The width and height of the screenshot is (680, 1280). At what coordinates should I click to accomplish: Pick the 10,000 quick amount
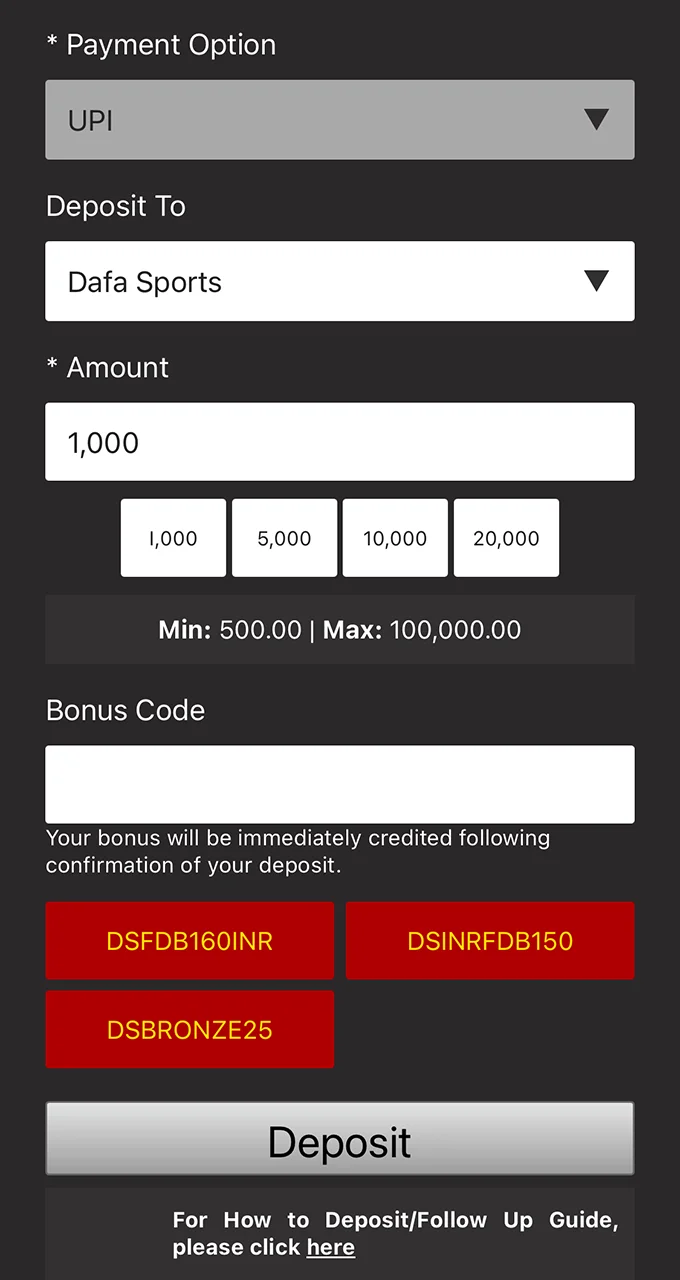[395, 538]
